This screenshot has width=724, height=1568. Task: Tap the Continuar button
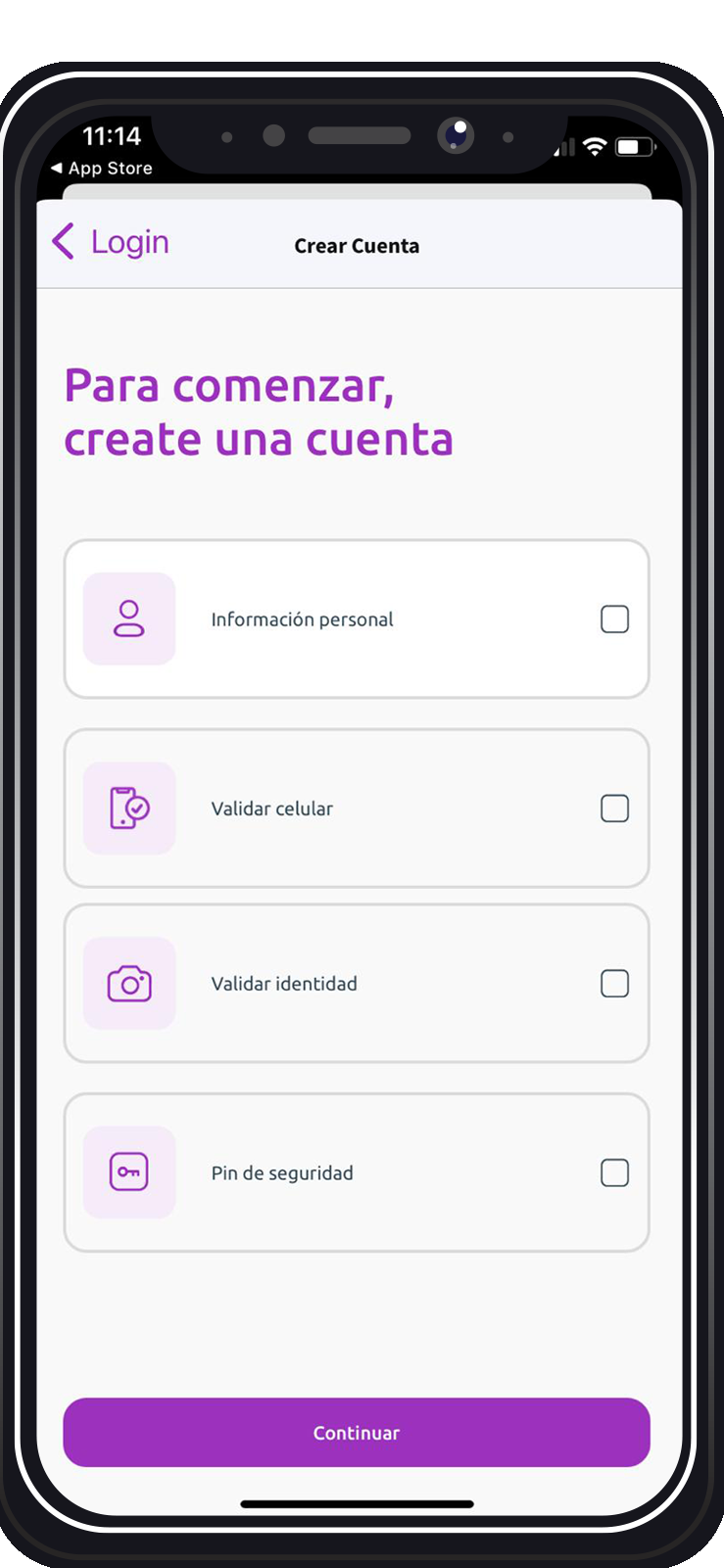[x=357, y=1432]
